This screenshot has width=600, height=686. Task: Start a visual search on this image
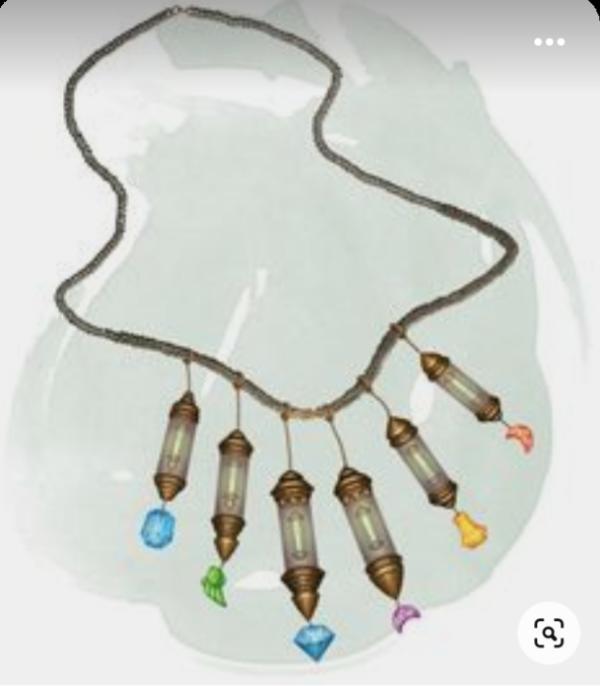pyautogui.click(x=549, y=632)
